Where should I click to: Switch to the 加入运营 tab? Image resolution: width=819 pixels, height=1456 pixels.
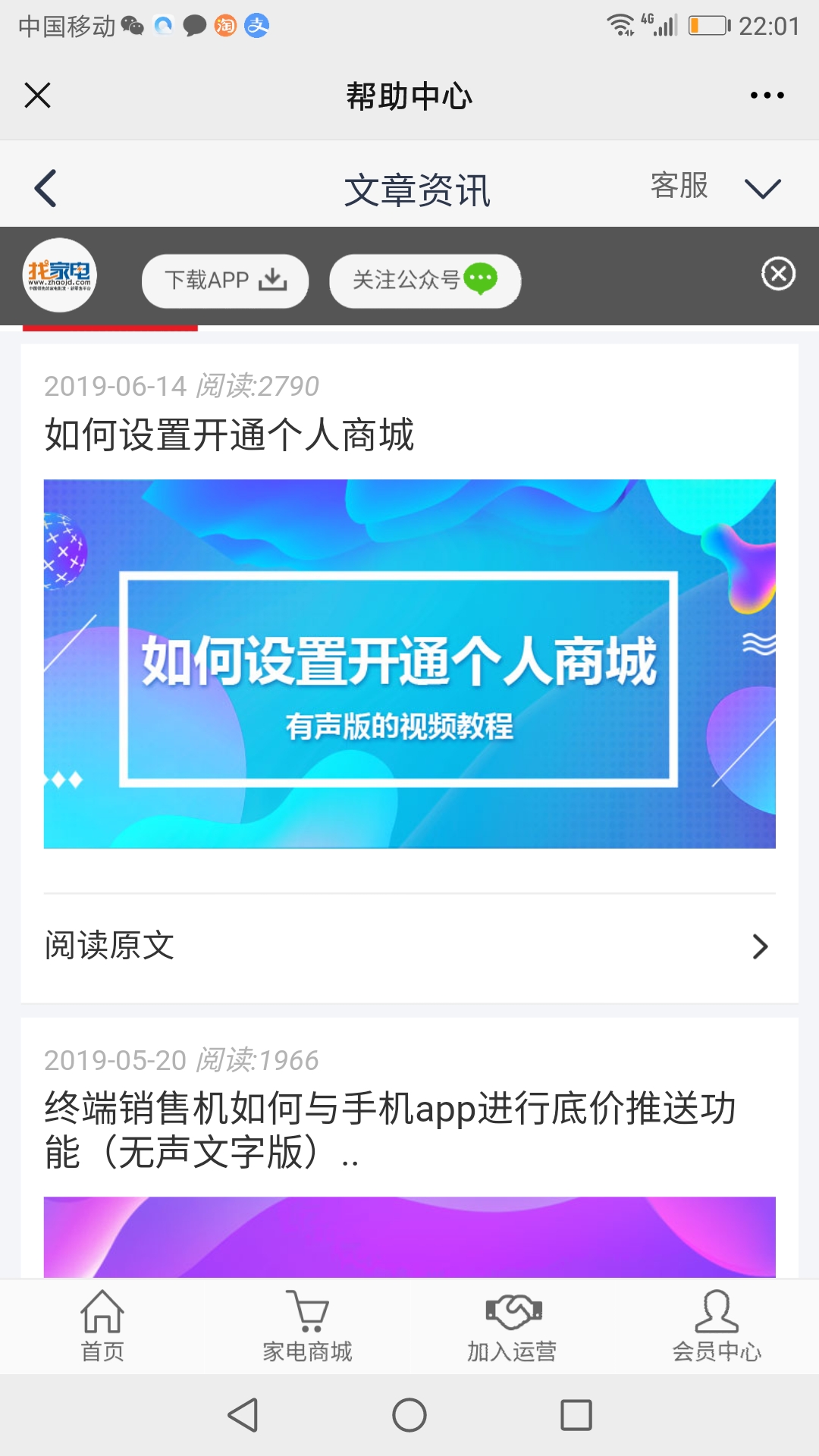[512, 1326]
